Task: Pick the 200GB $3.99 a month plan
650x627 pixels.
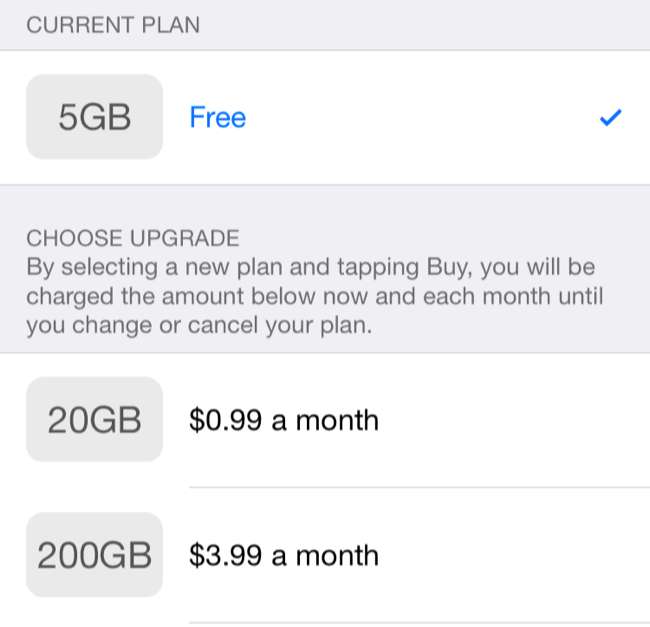Action: click(x=283, y=555)
